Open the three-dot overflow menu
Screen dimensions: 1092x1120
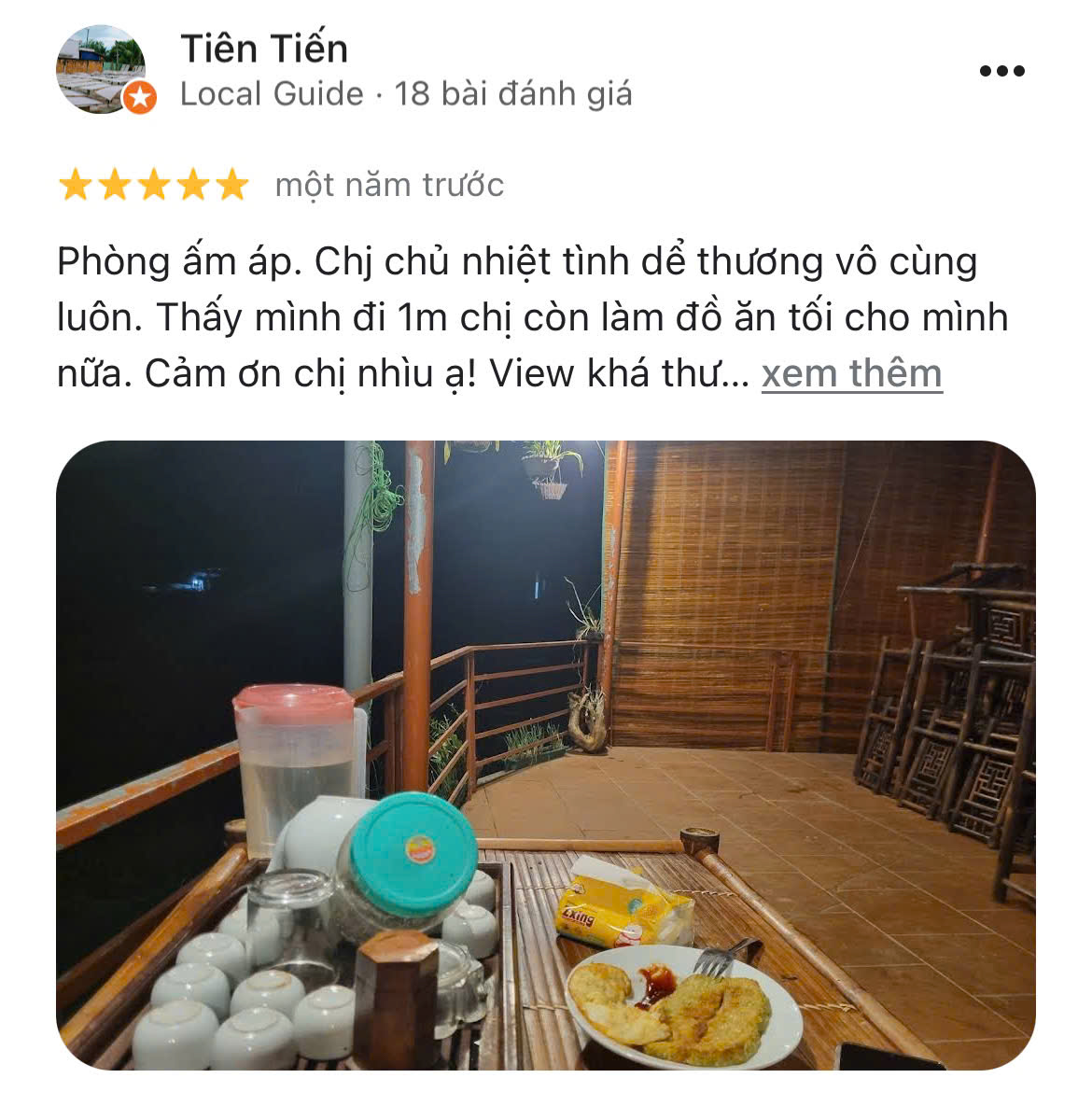click(1001, 71)
